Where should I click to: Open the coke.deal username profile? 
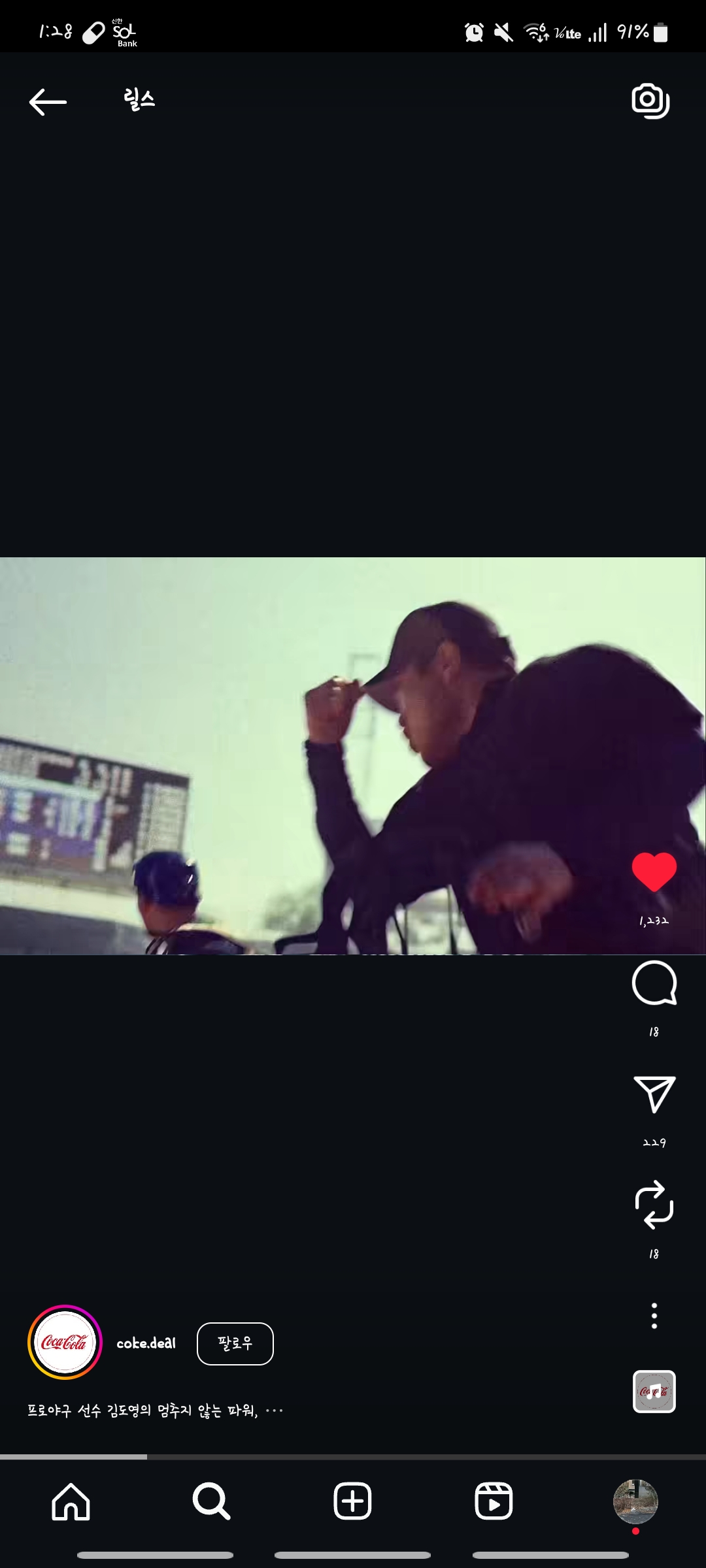(146, 1343)
